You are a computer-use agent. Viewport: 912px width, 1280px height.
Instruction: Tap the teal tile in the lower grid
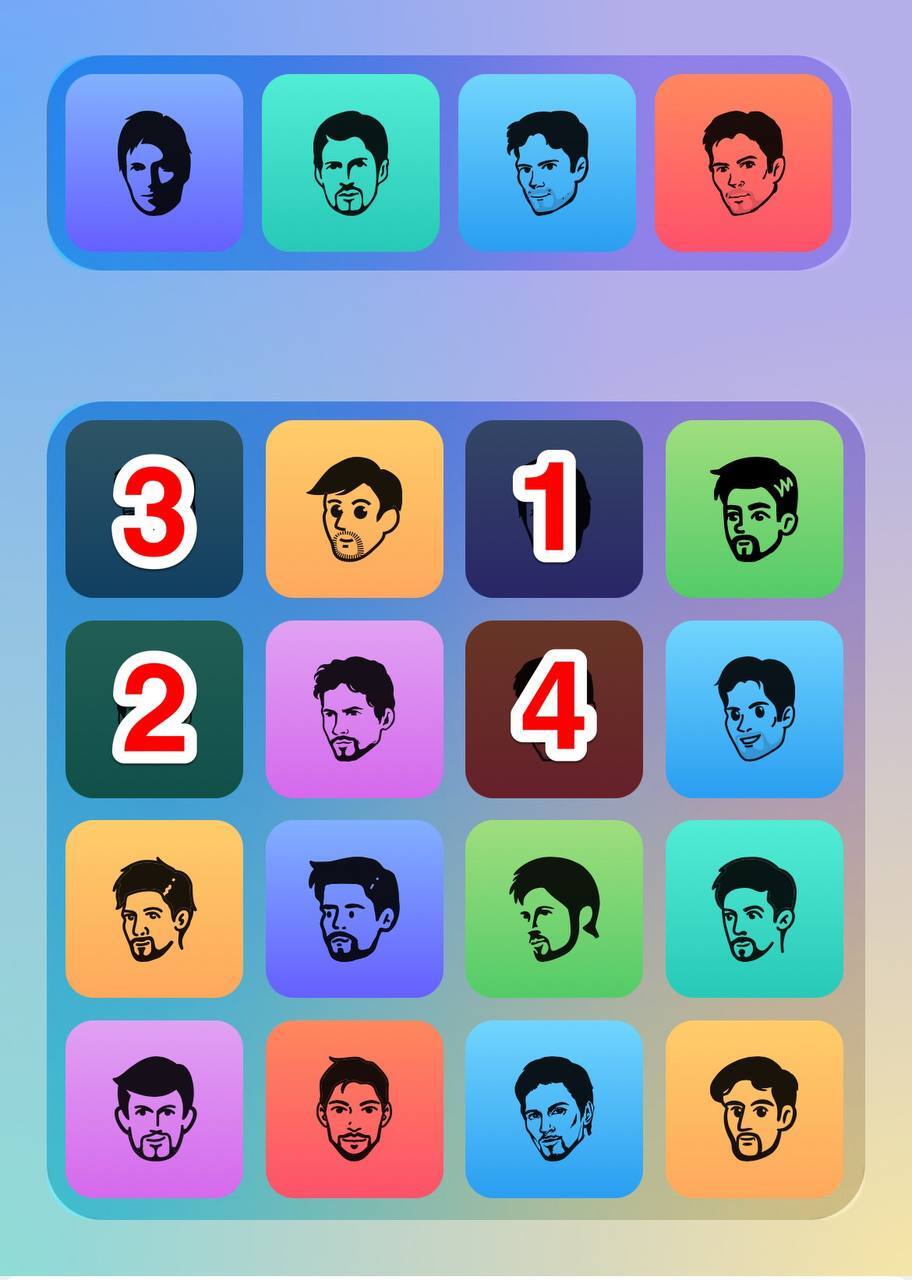click(754, 909)
